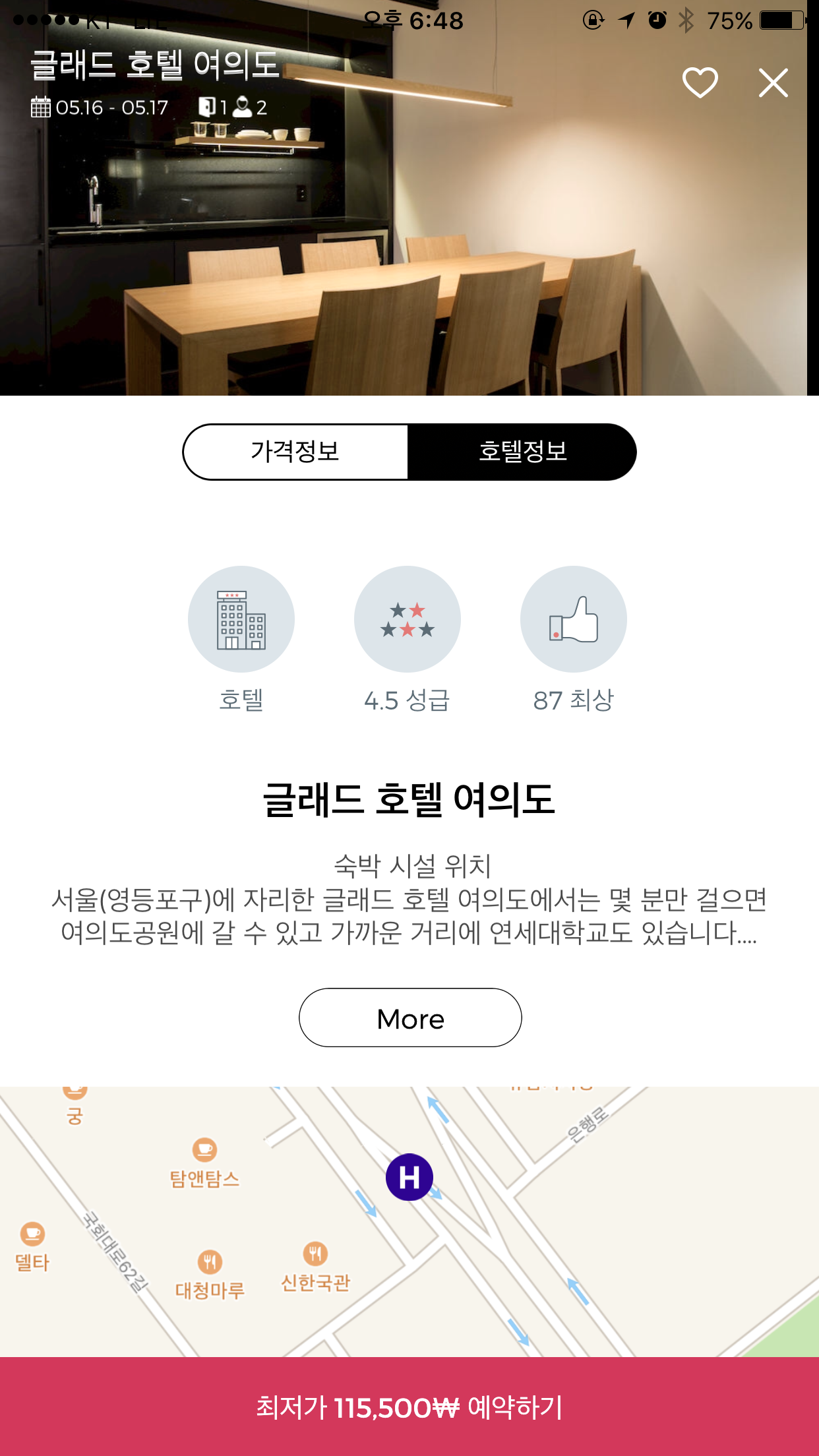819x1456 pixels.
Task: Tap the purple H hotel marker on the map
Action: pyautogui.click(x=409, y=1178)
